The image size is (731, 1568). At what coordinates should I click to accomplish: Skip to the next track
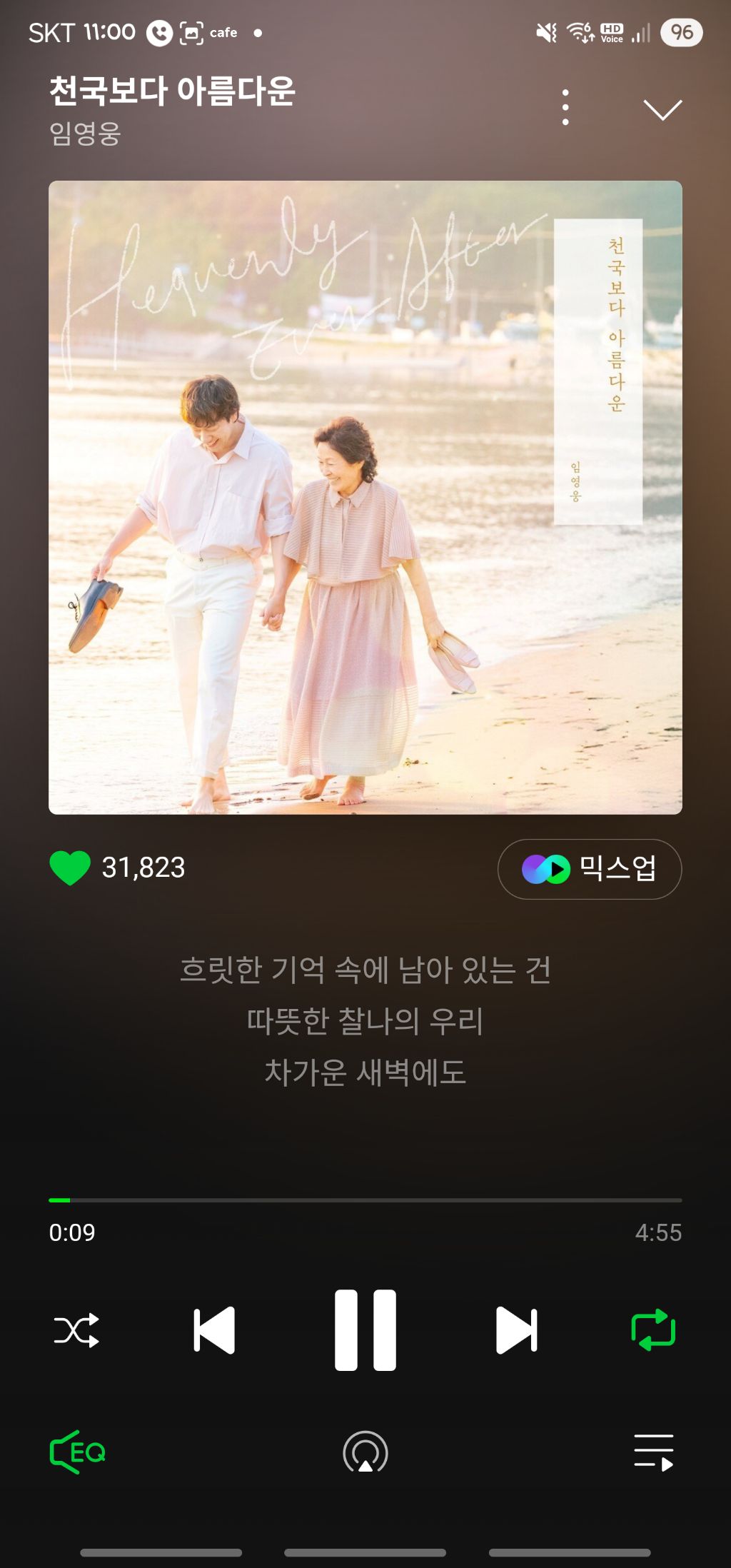tap(517, 1330)
